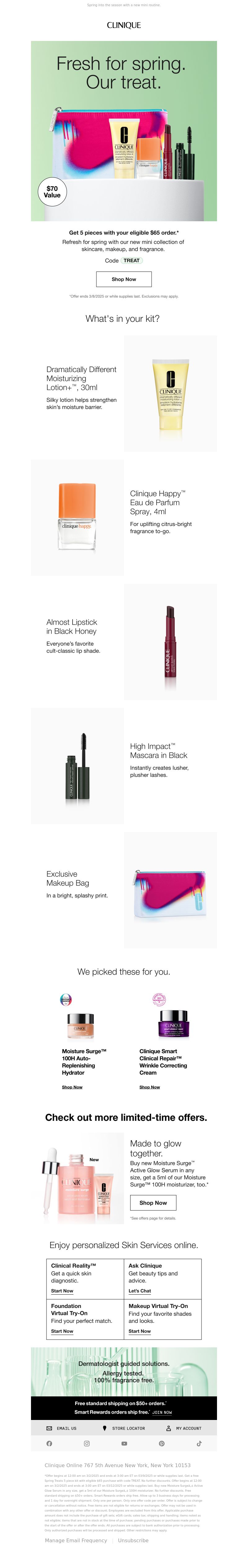Open Clinique's Instagram page
The width and height of the screenshot is (248, 1568).
coord(86,1443)
